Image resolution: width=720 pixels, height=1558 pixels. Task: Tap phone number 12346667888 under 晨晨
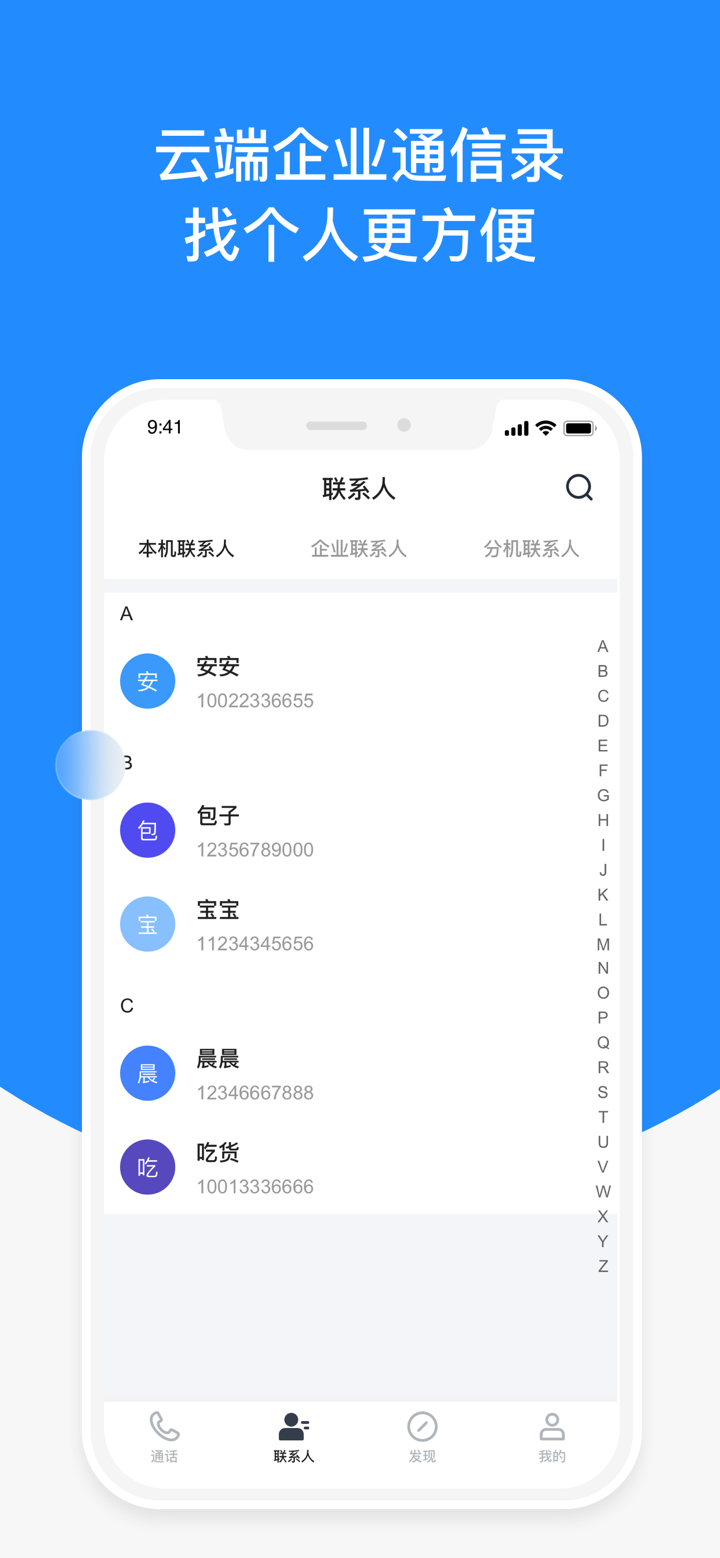coord(255,1092)
